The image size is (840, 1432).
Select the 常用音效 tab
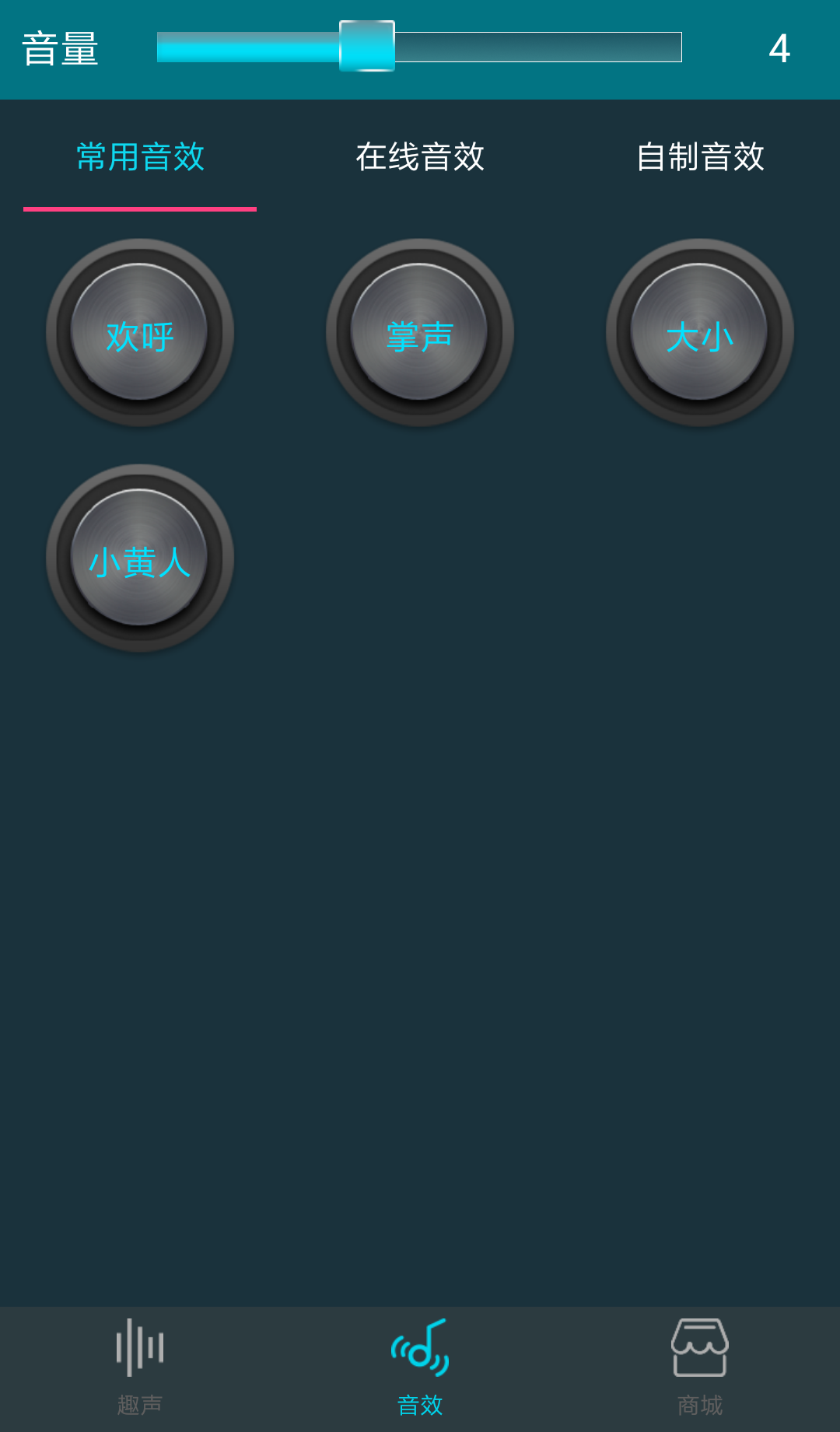[x=140, y=157]
